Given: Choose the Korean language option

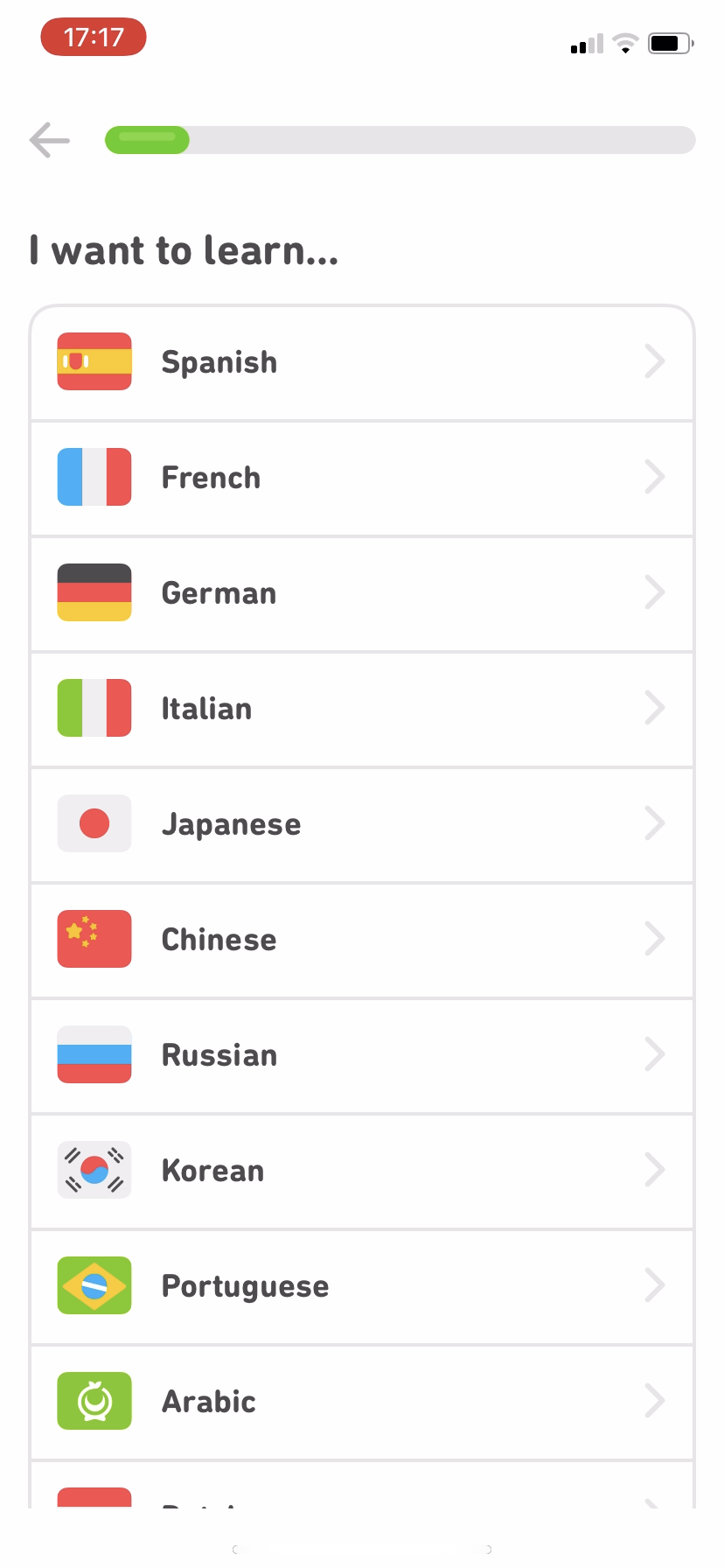Looking at the screenshot, I should [x=361, y=1170].
